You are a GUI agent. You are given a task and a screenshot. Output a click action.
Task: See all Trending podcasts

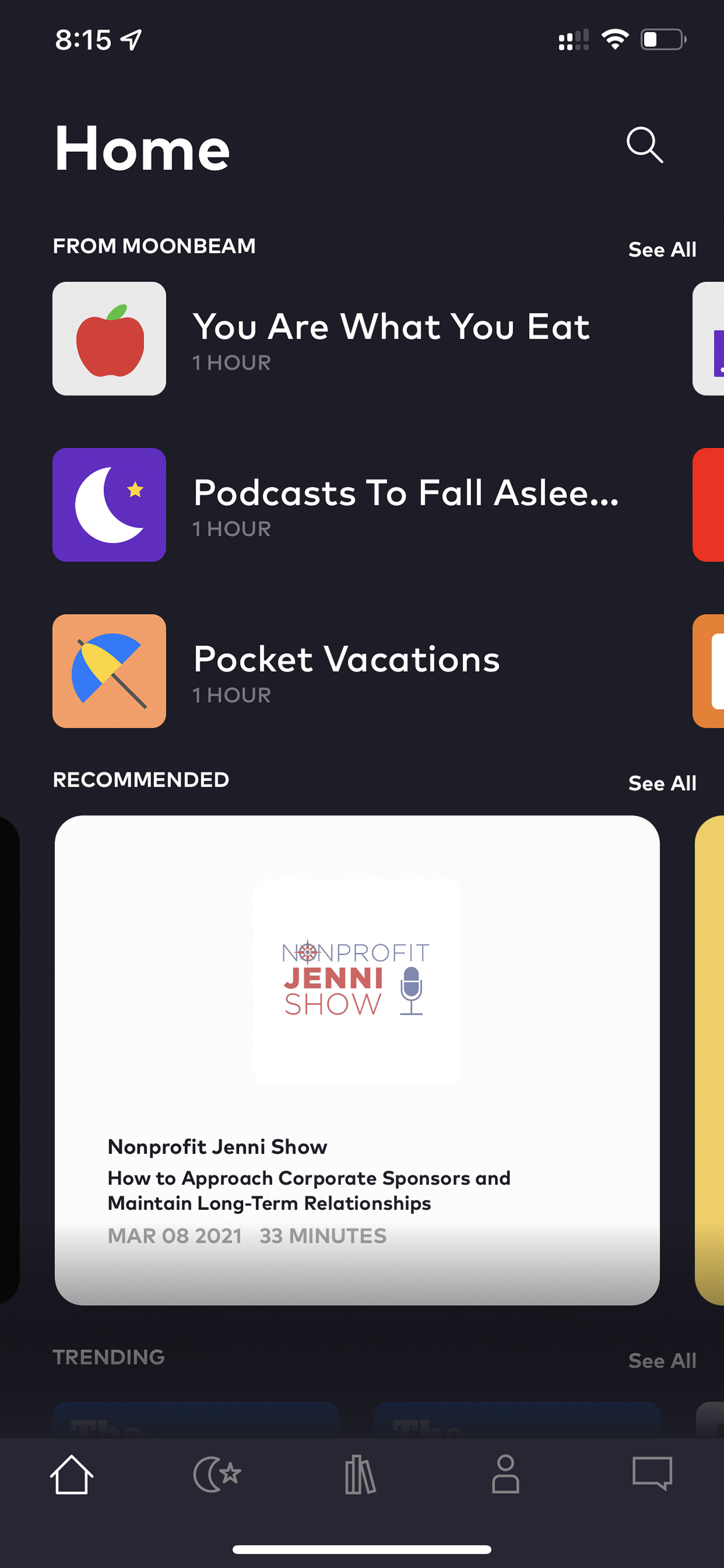[x=662, y=1361]
